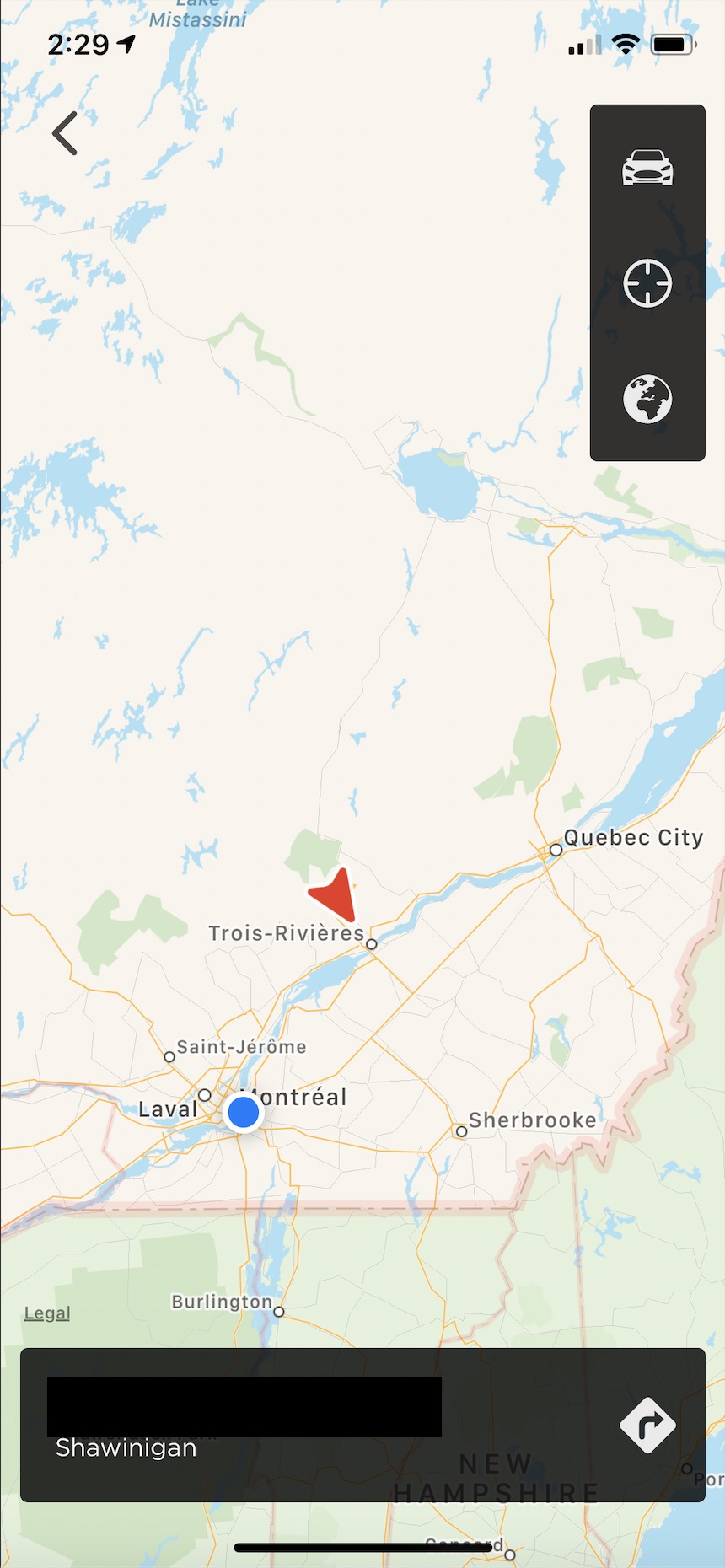The image size is (725, 1568).
Task: Center the map on my location
Action: [647, 283]
